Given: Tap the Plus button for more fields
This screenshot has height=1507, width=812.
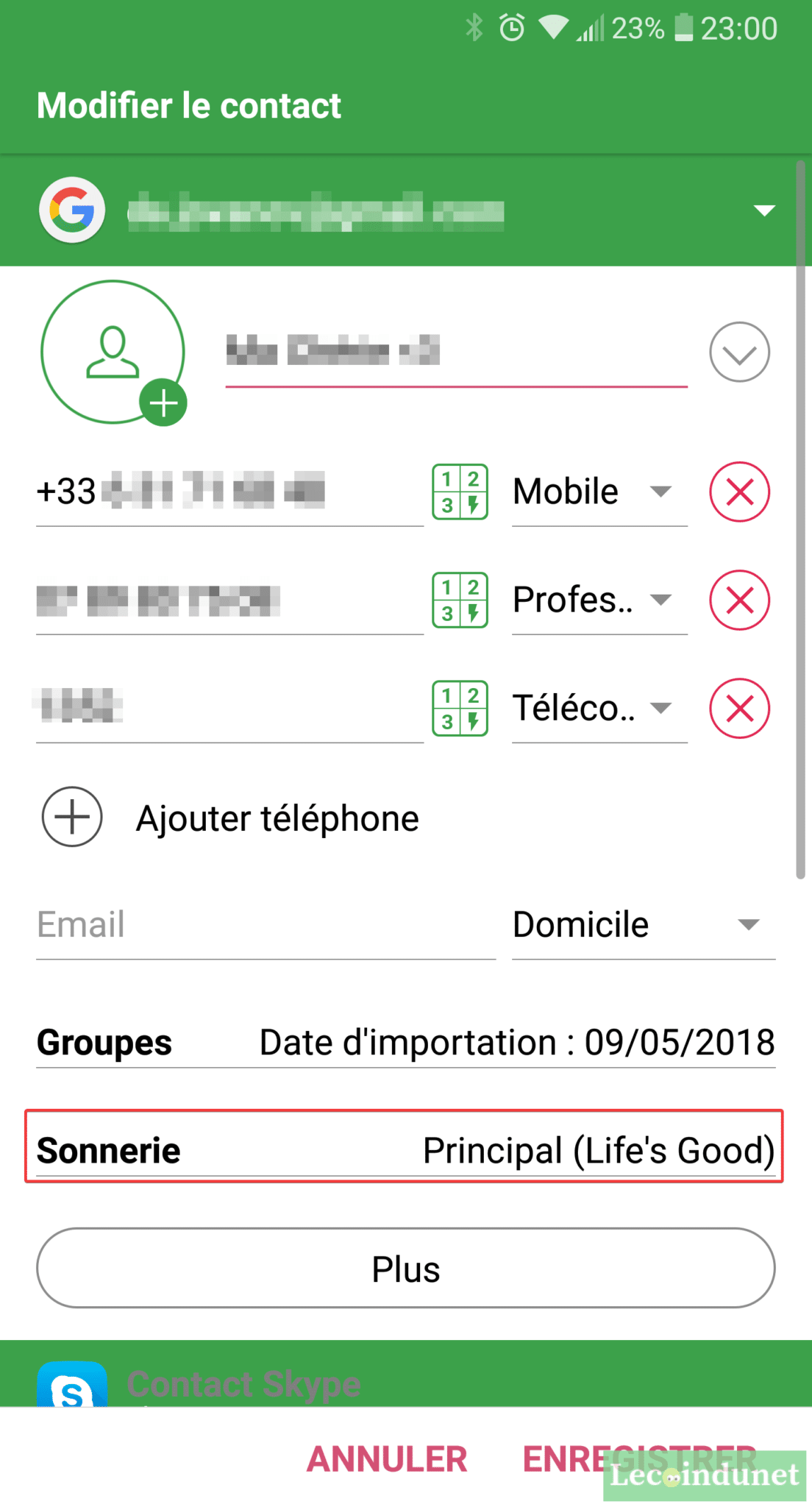Looking at the screenshot, I should [x=405, y=1269].
